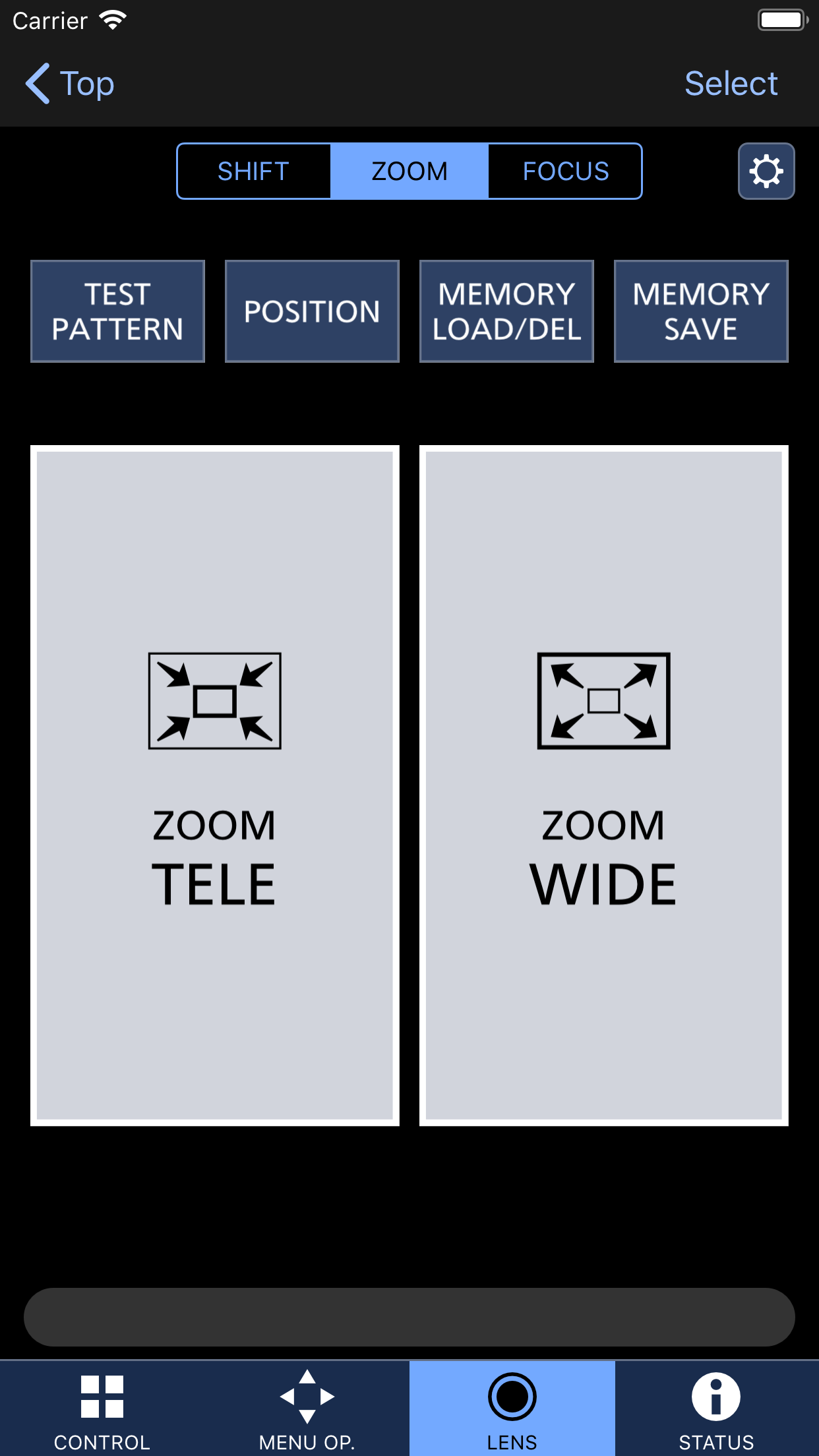Tap the back chevron next to Top
Image resolution: width=819 pixels, height=1456 pixels.
(x=38, y=84)
